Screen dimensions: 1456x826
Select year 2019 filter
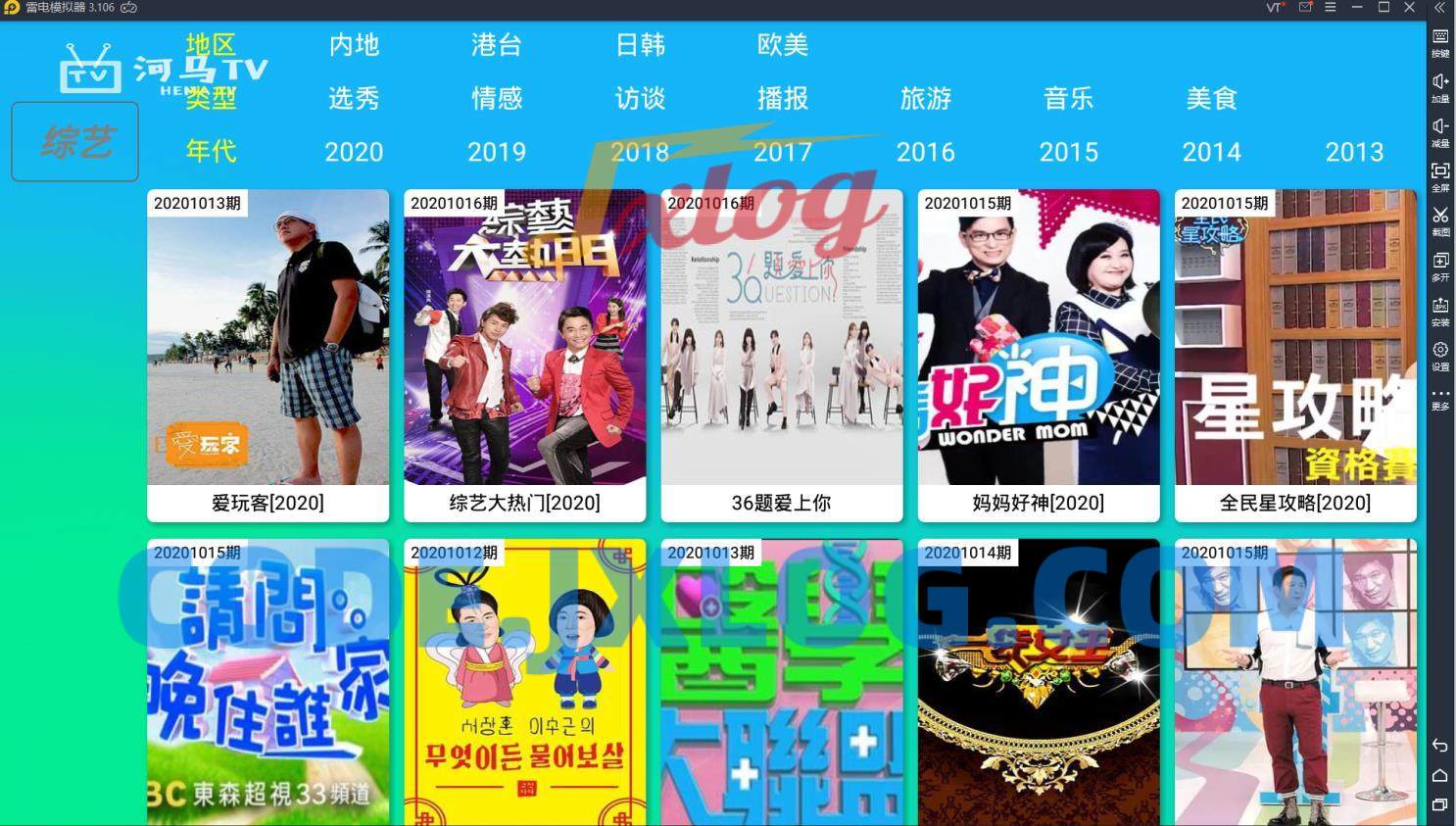pyautogui.click(x=497, y=152)
